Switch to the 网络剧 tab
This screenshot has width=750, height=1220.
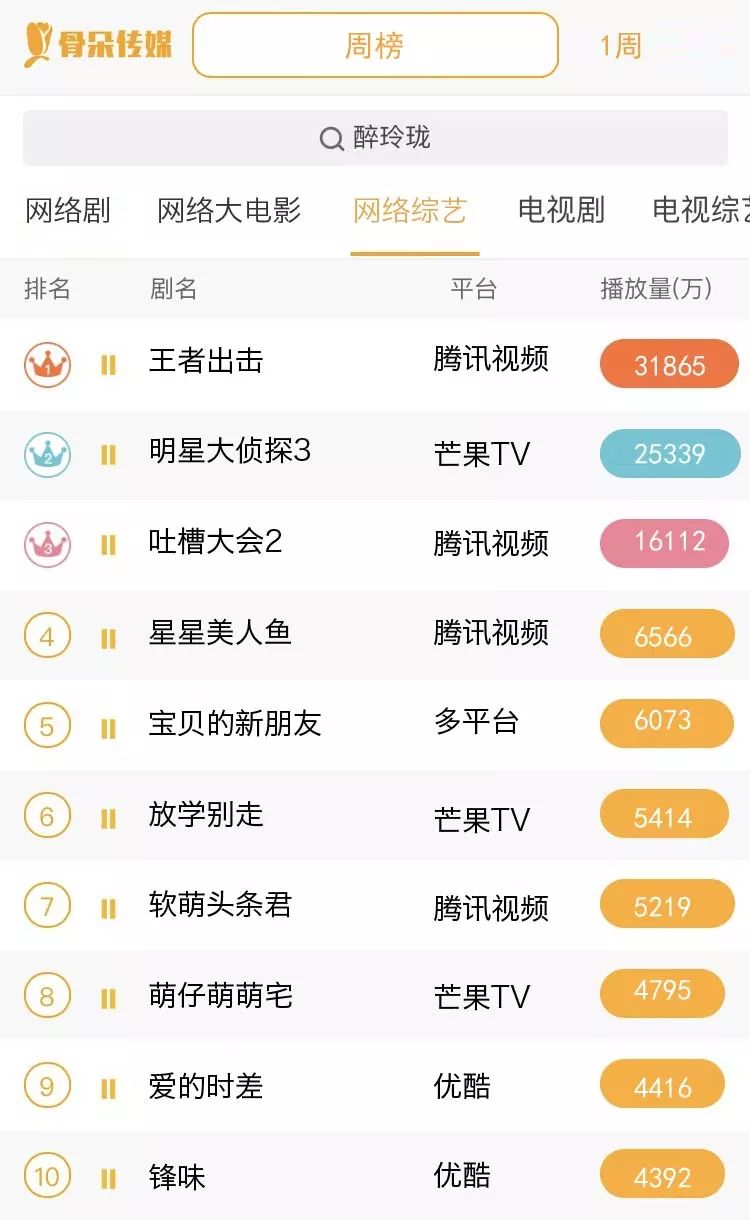(68, 211)
